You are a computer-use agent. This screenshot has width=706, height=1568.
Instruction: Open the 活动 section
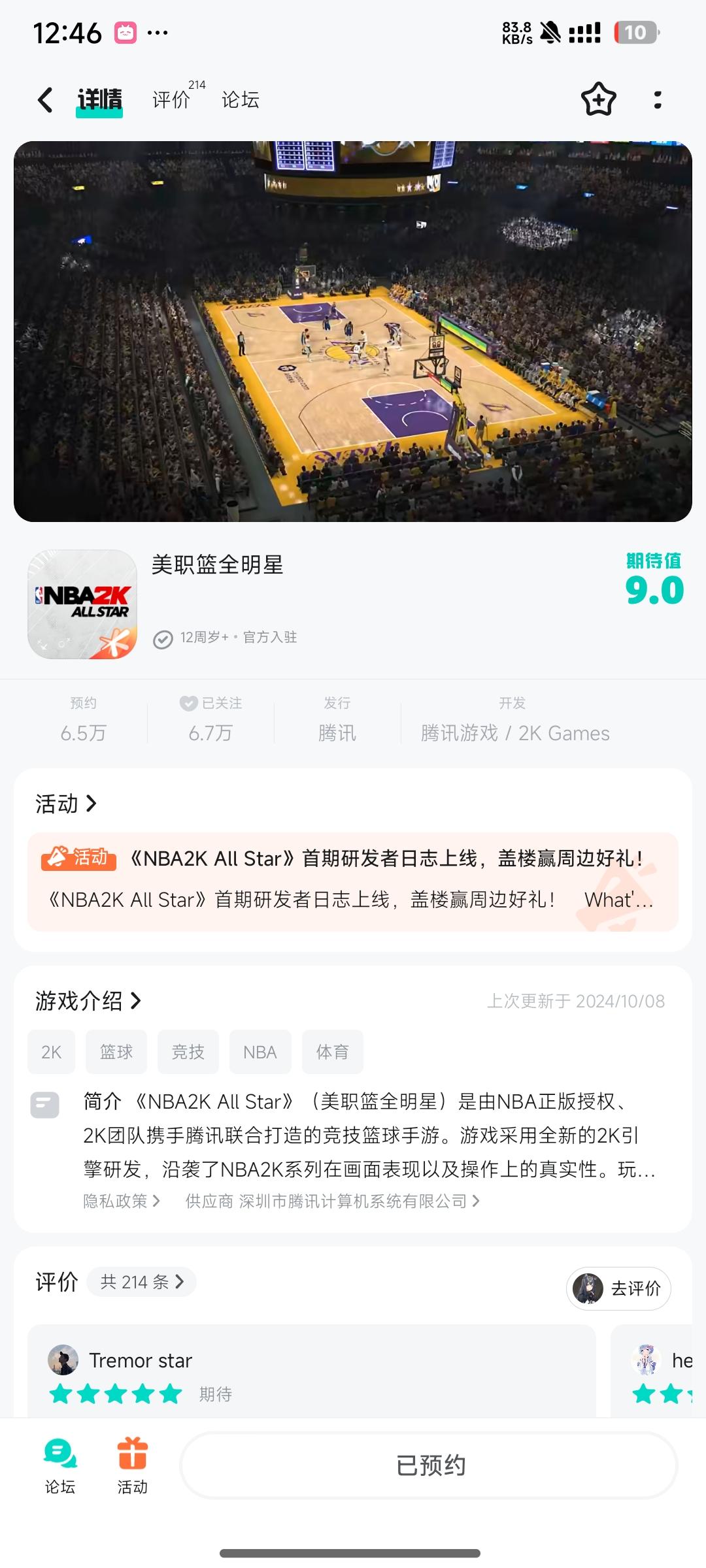pos(66,804)
